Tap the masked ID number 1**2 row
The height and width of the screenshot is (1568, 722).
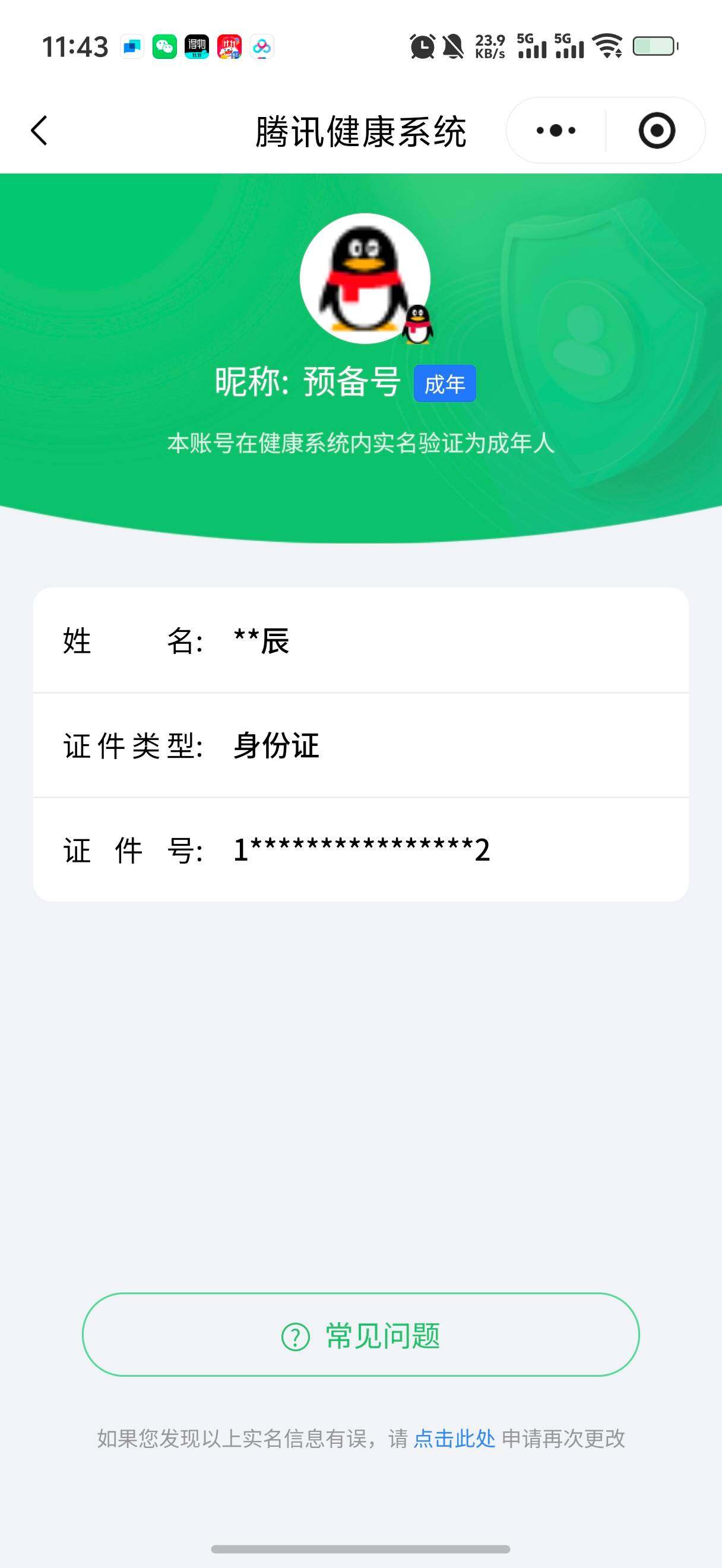coord(360,851)
